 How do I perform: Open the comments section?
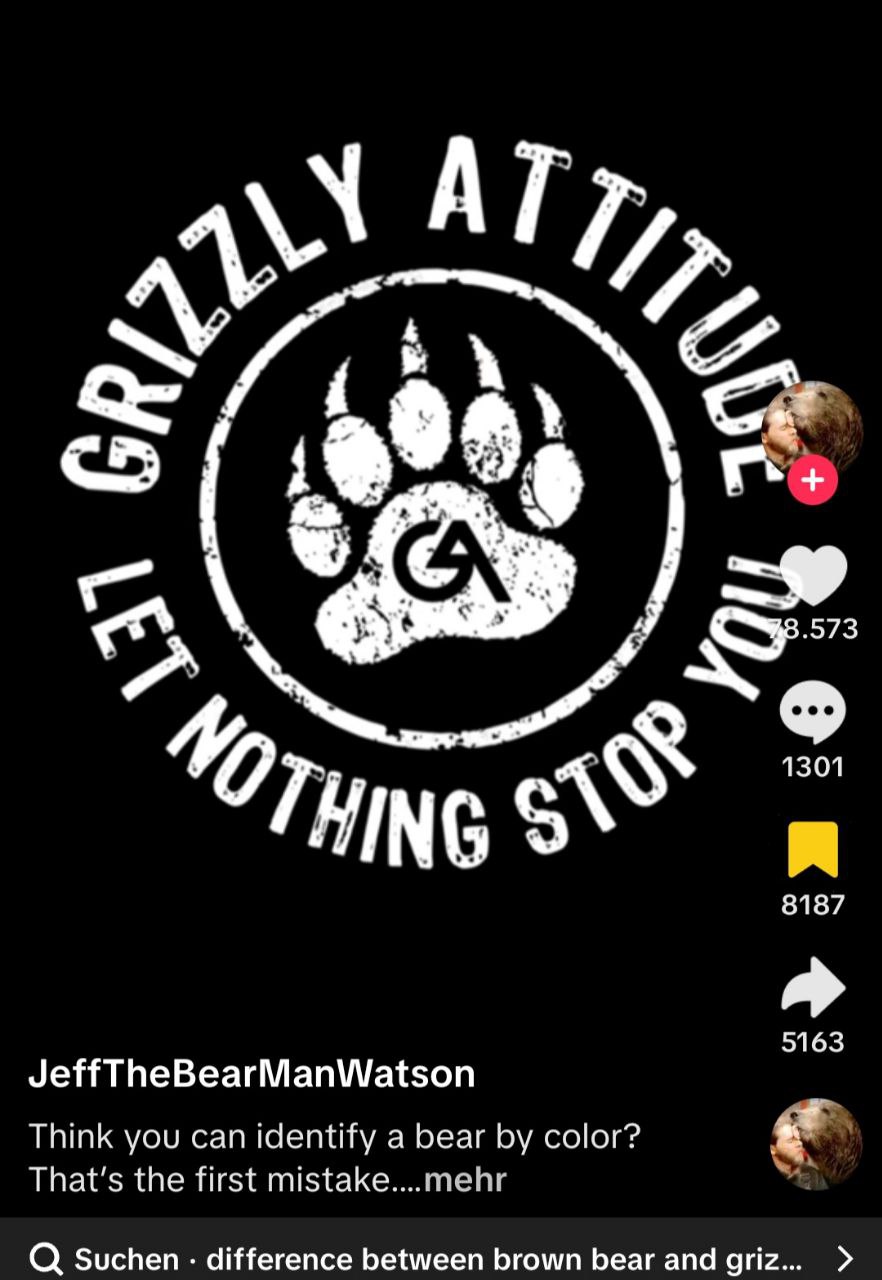(x=812, y=711)
